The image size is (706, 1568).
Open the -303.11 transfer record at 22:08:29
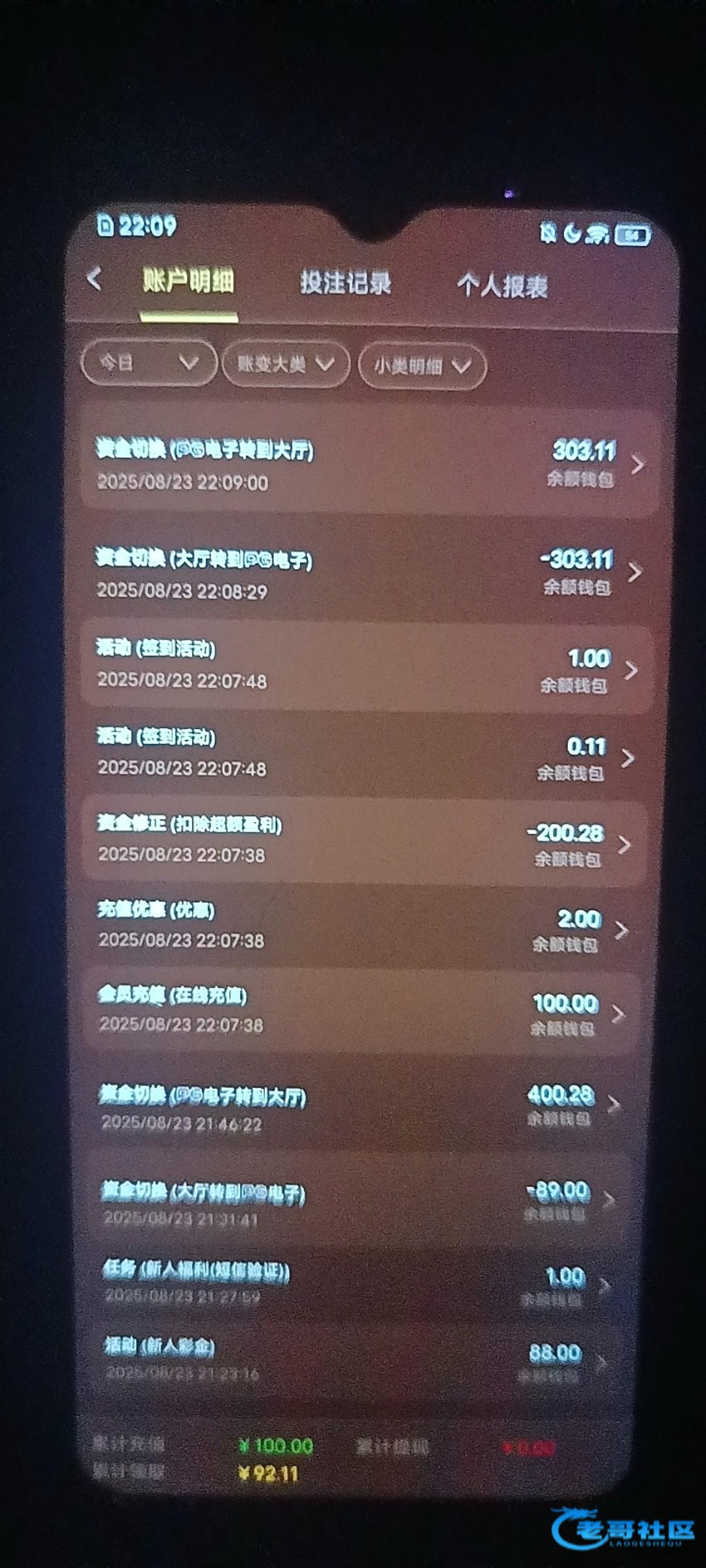click(x=367, y=573)
